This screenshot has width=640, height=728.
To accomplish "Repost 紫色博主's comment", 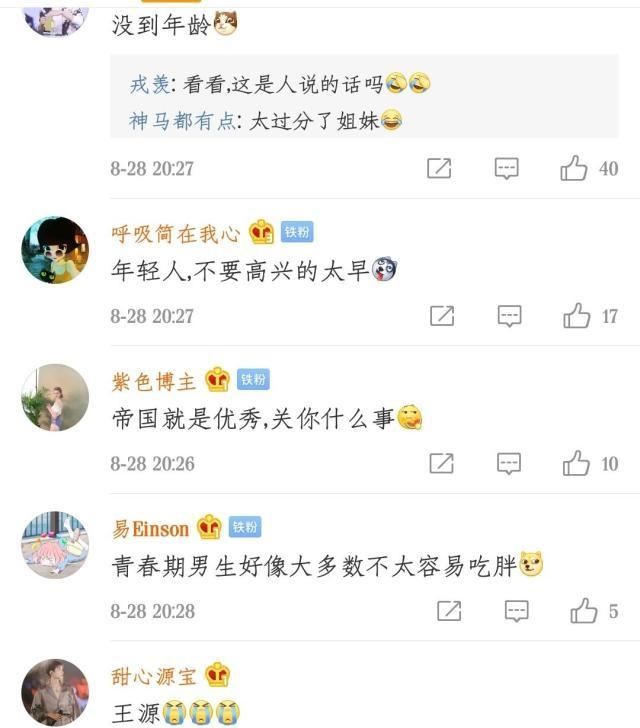I will tap(442, 463).
